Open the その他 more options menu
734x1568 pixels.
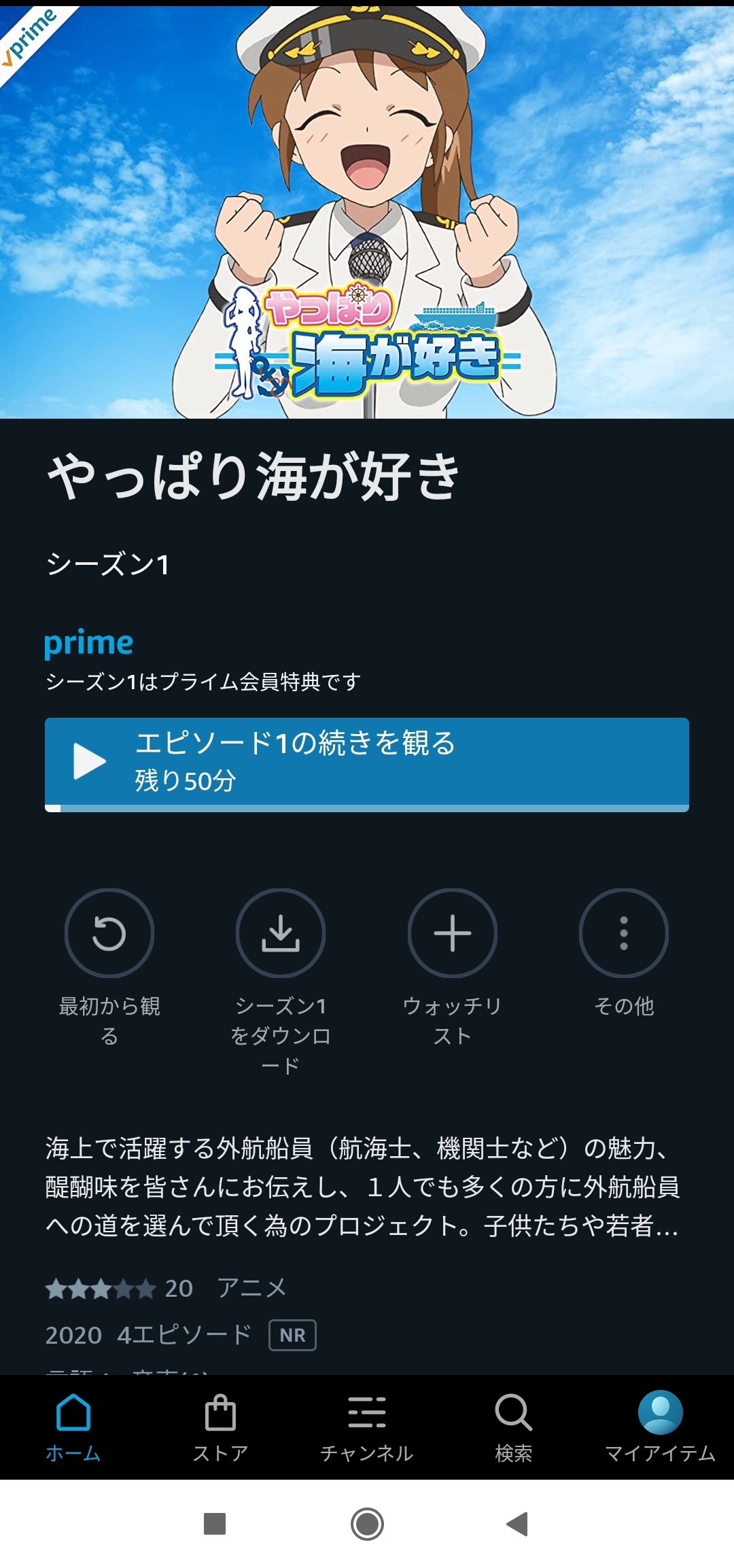coord(623,933)
